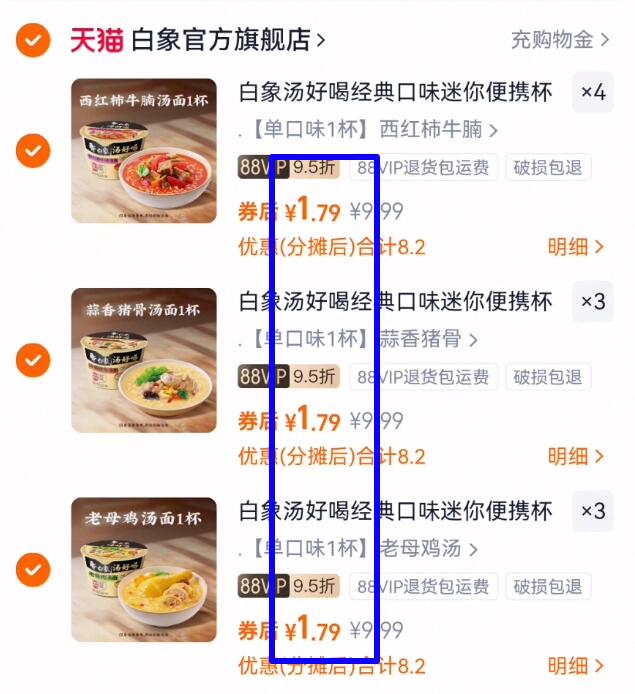Change the 西红柿牛腩 flavor option
635x694 pixels.
point(369,129)
